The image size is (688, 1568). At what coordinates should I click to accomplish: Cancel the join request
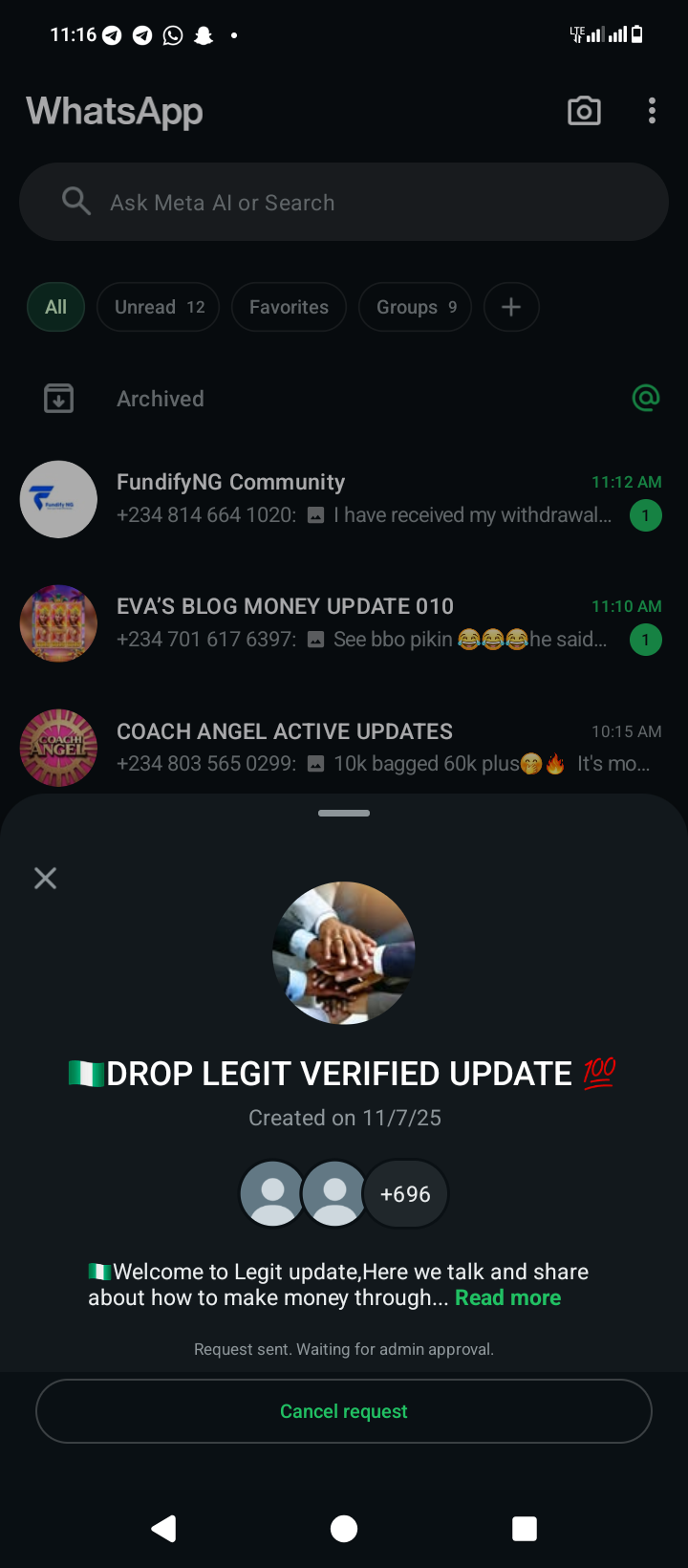click(x=344, y=1411)
